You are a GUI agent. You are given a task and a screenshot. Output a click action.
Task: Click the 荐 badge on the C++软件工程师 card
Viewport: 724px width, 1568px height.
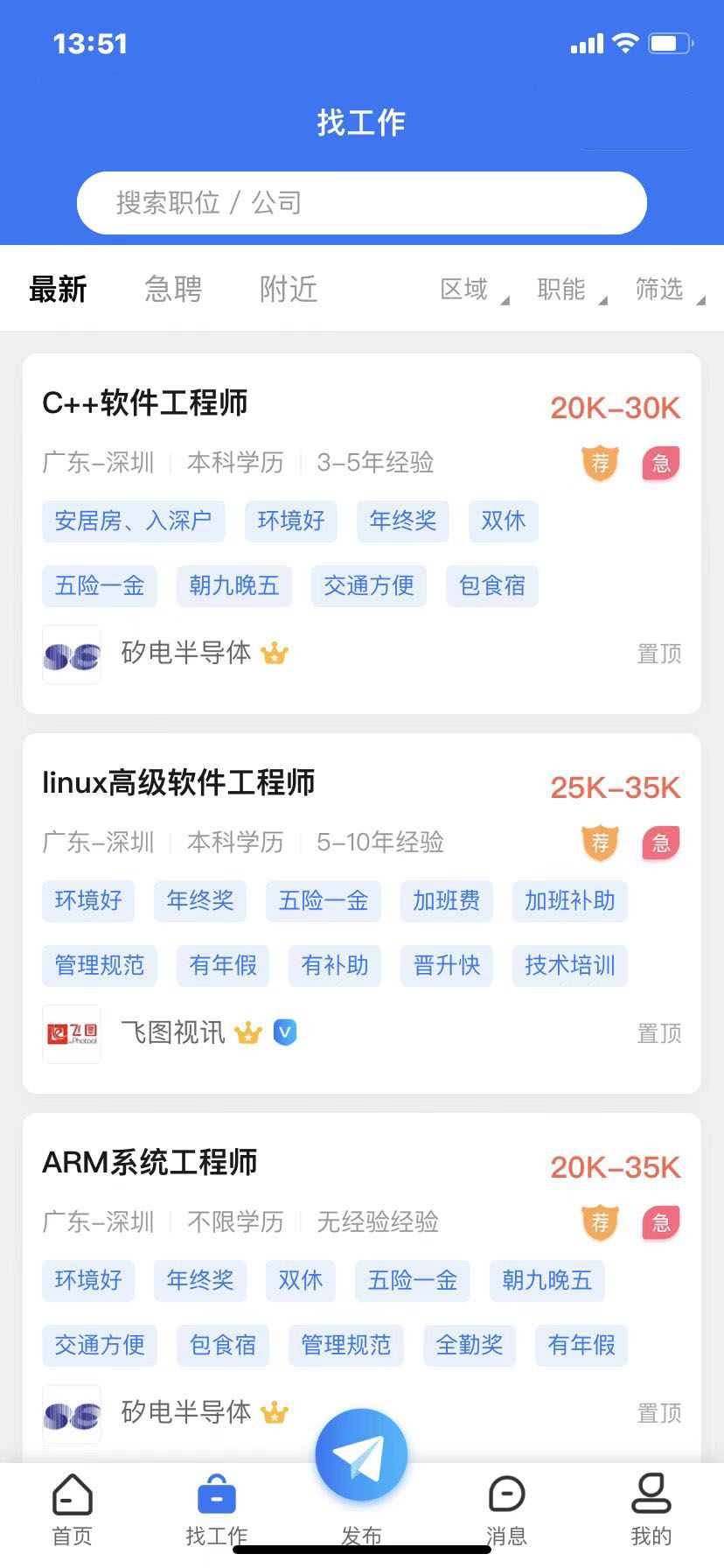pyautogui.click(x=600, y=463)
